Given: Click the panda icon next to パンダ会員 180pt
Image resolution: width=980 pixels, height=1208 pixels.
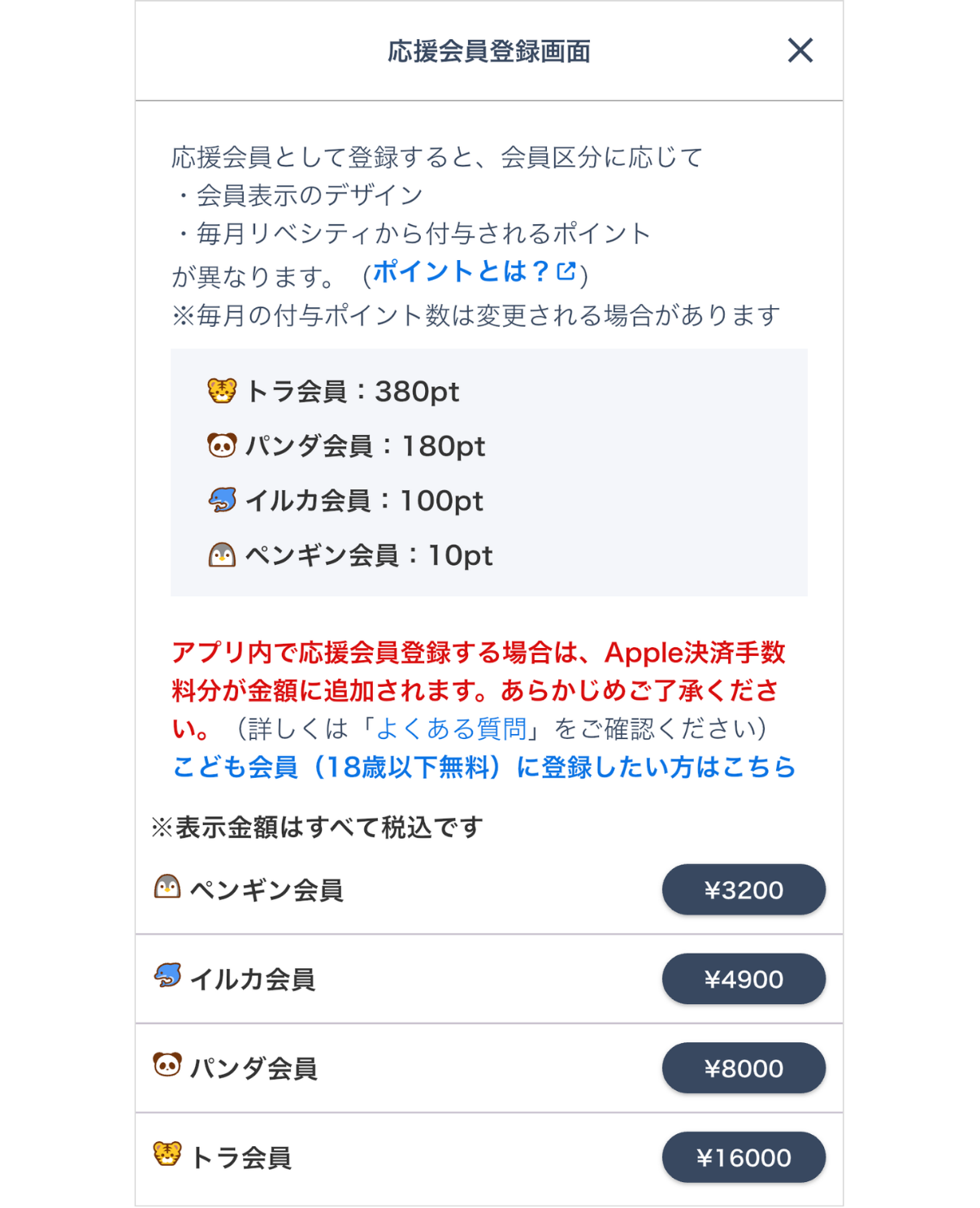Looking at the screenshot, I should tap(220, 446).
